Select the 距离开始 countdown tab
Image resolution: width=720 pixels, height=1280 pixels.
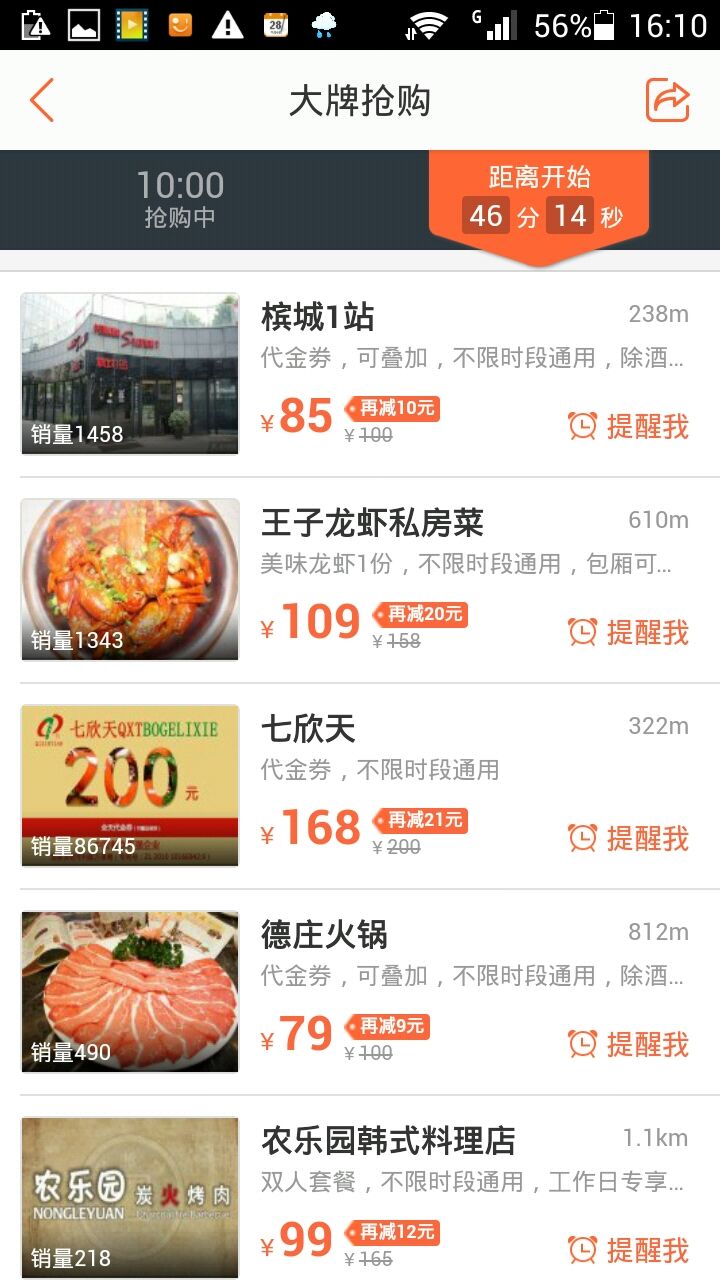pos(540,200)
